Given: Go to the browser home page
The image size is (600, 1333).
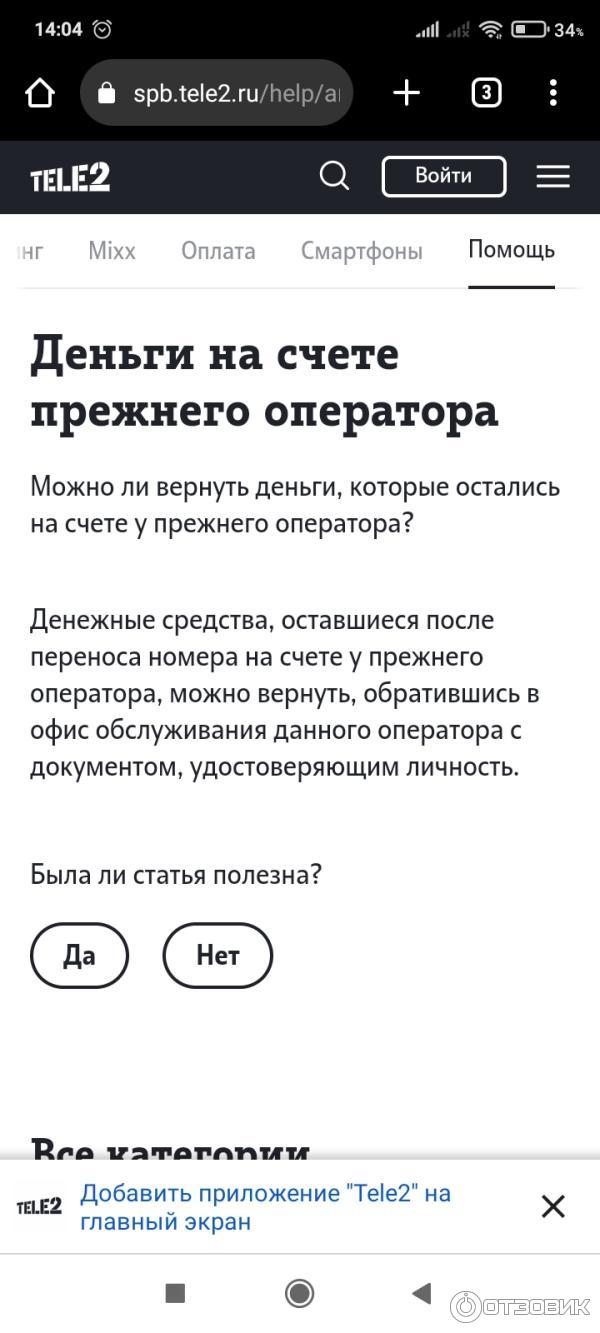Looking at the screenshot, I should (x=40, y=93).
